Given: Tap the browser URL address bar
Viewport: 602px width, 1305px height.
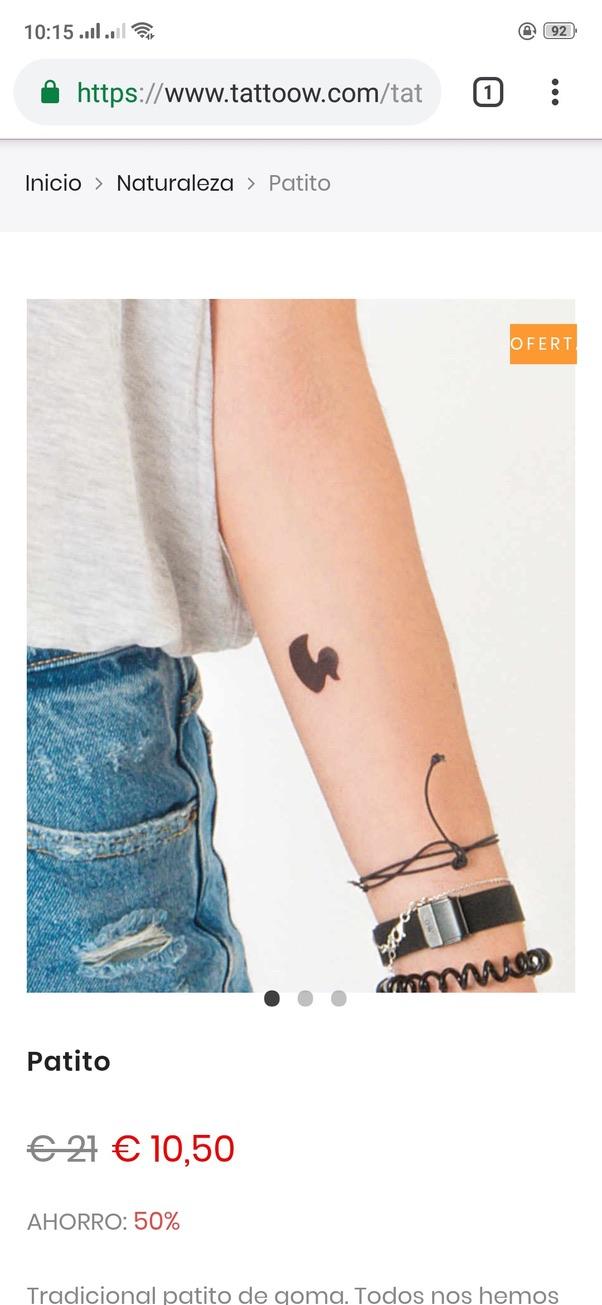Looking at the screenshot, I should 248,93.
